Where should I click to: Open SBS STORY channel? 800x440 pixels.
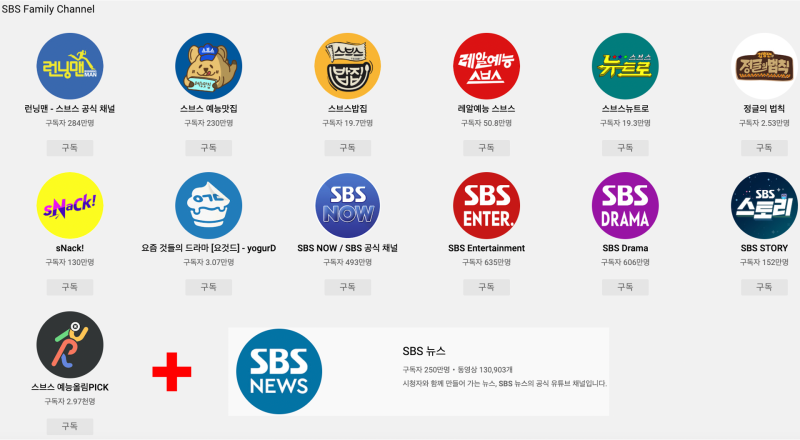[x=764, y=206]
